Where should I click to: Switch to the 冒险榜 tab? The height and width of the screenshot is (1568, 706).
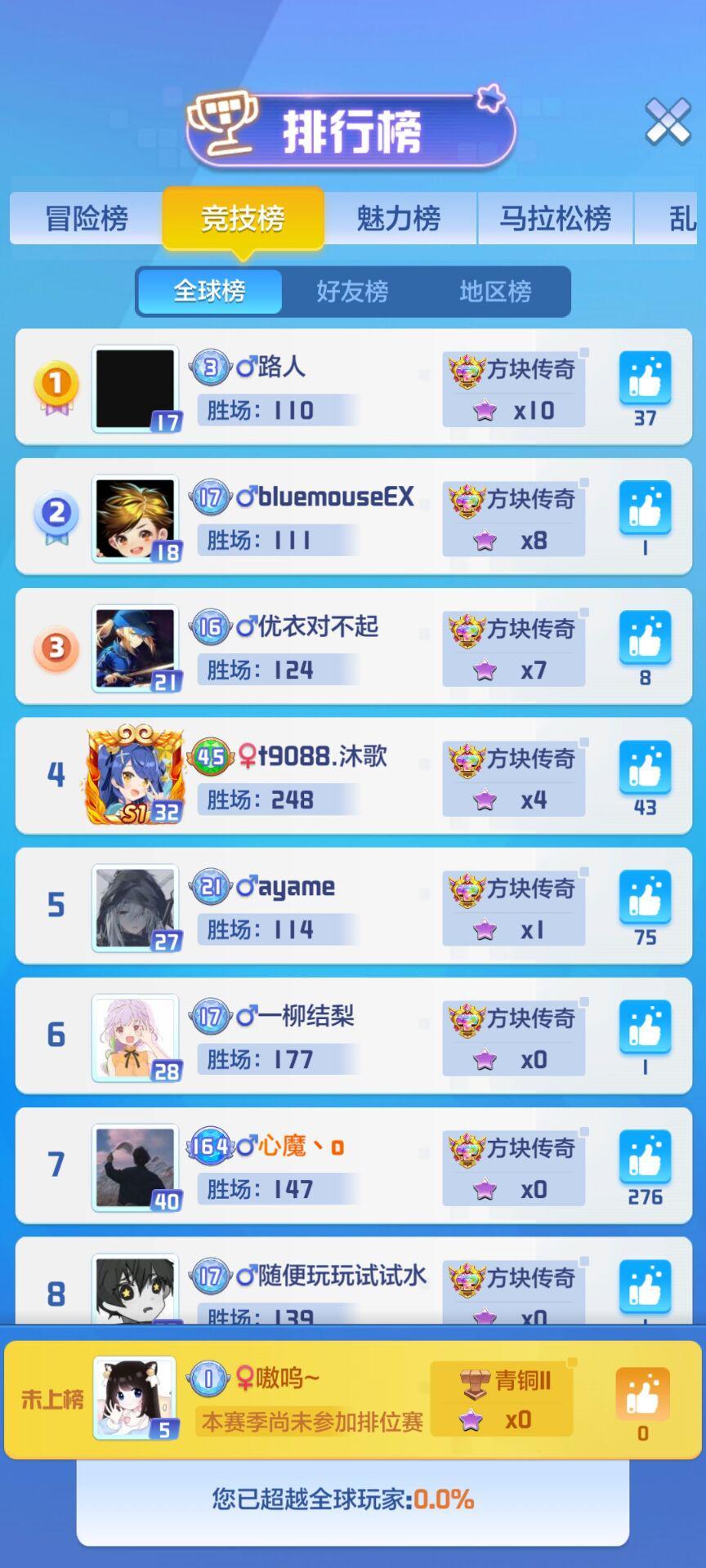click(87, 219)
